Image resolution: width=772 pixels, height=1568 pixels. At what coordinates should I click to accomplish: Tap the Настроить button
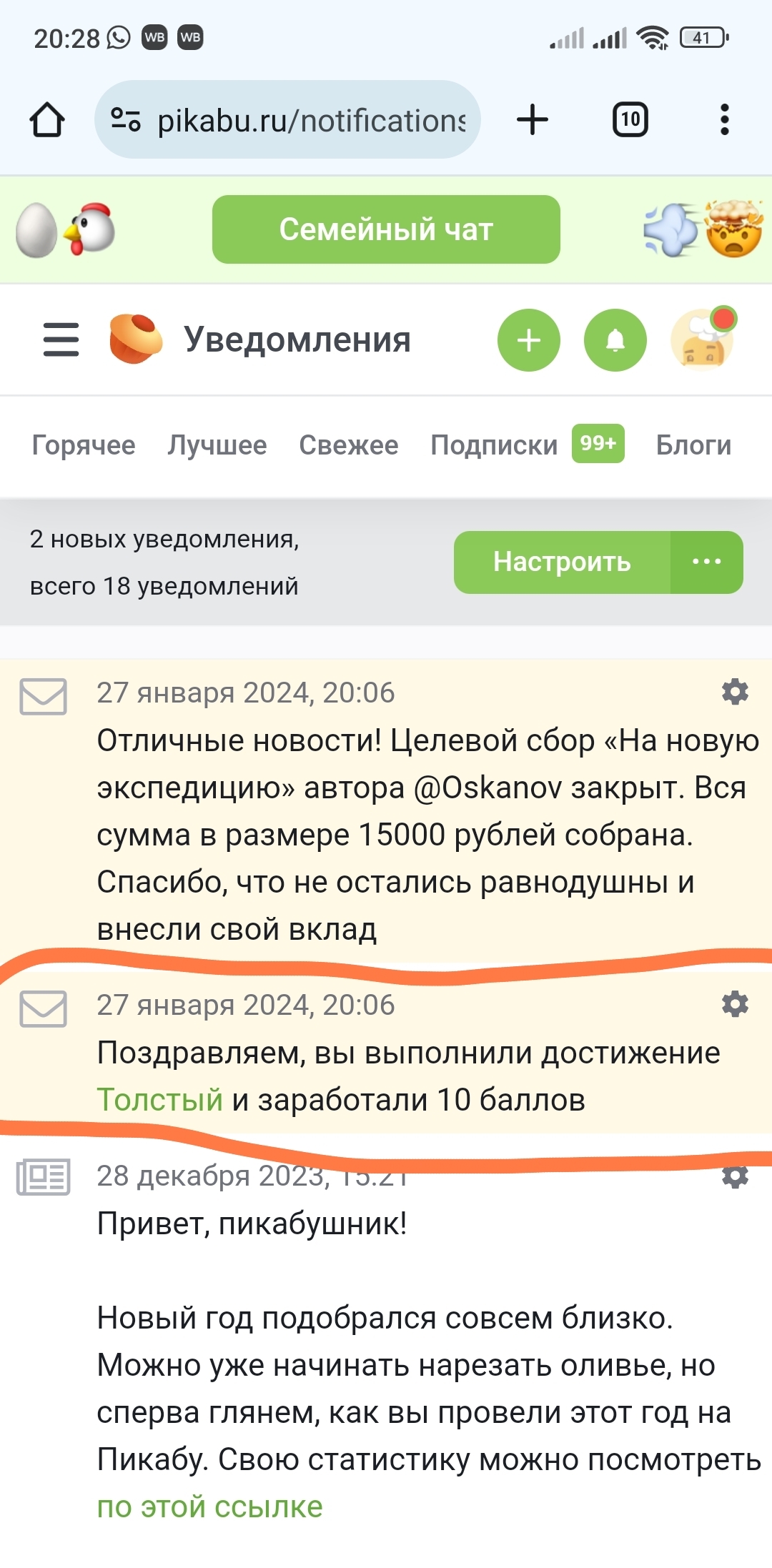pos(563,562)
